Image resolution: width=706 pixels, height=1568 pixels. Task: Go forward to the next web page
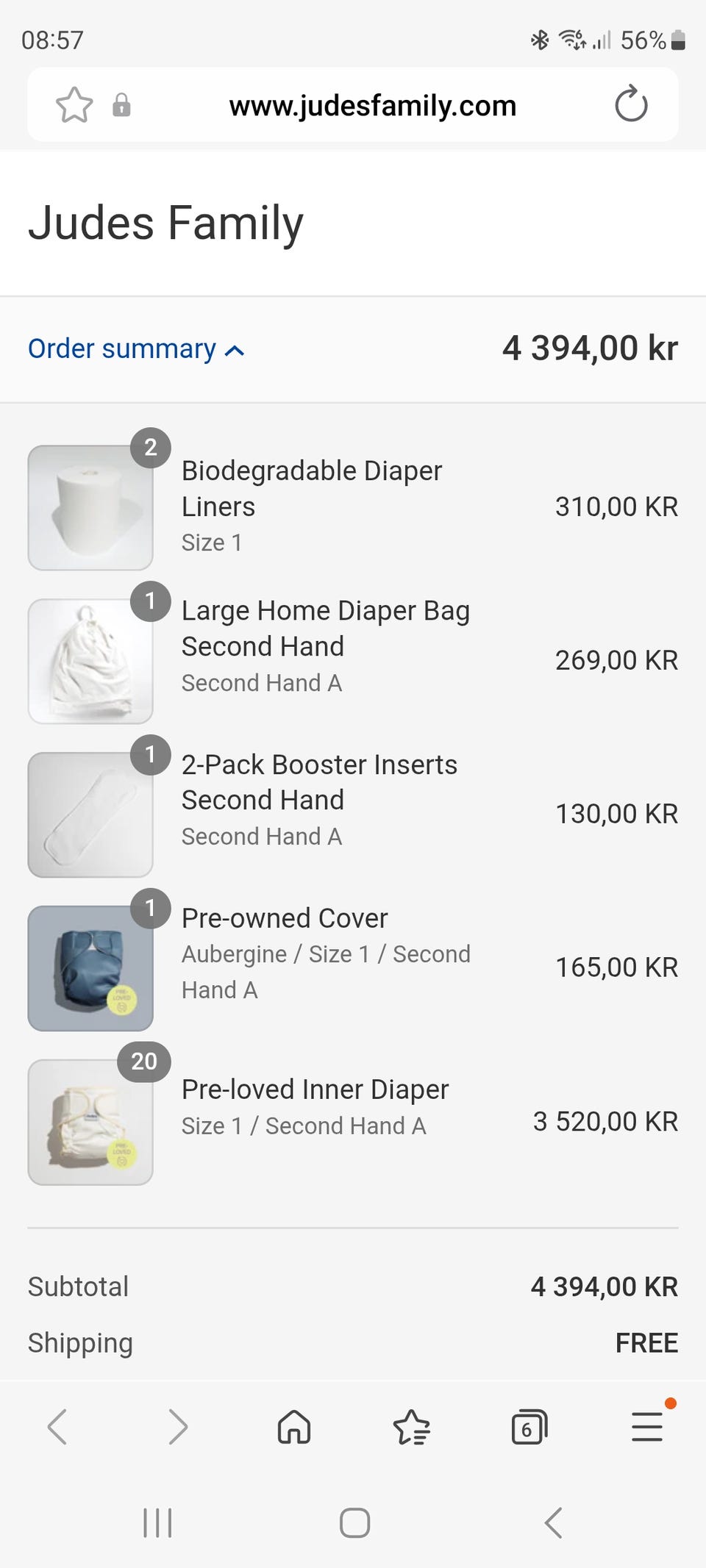[178, 1427]
